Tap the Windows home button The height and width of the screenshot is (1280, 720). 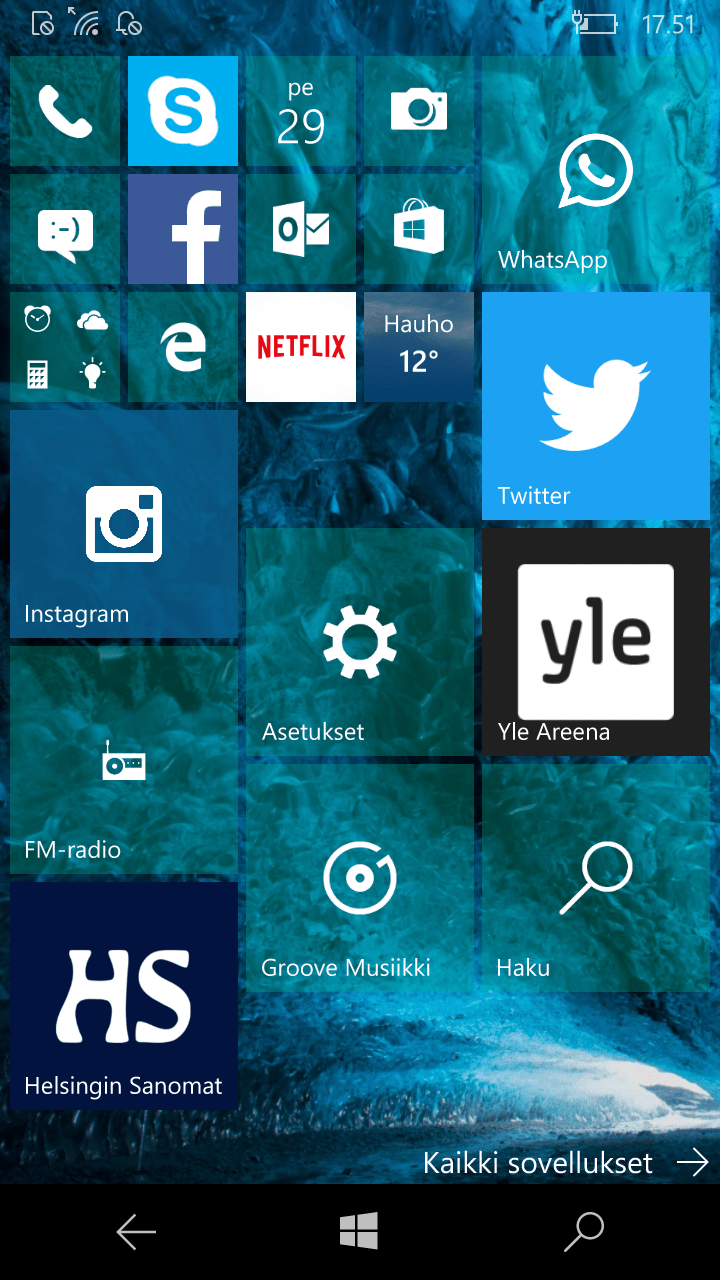pyautogui.click(x=359, y=1231)
